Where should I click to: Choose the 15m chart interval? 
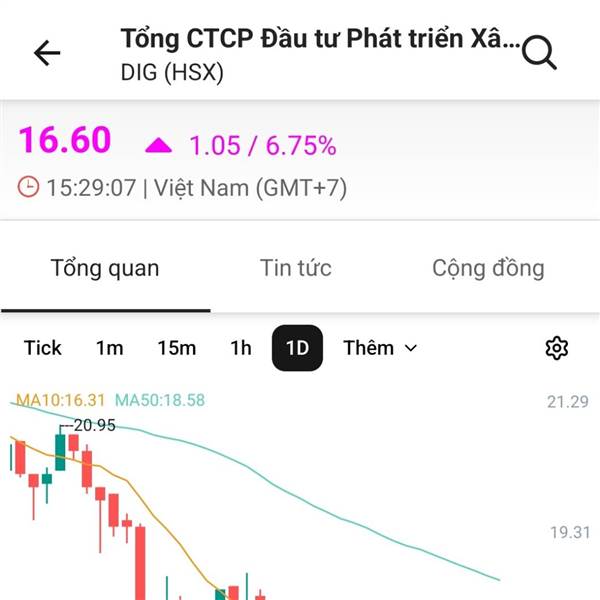coord(176,348)
